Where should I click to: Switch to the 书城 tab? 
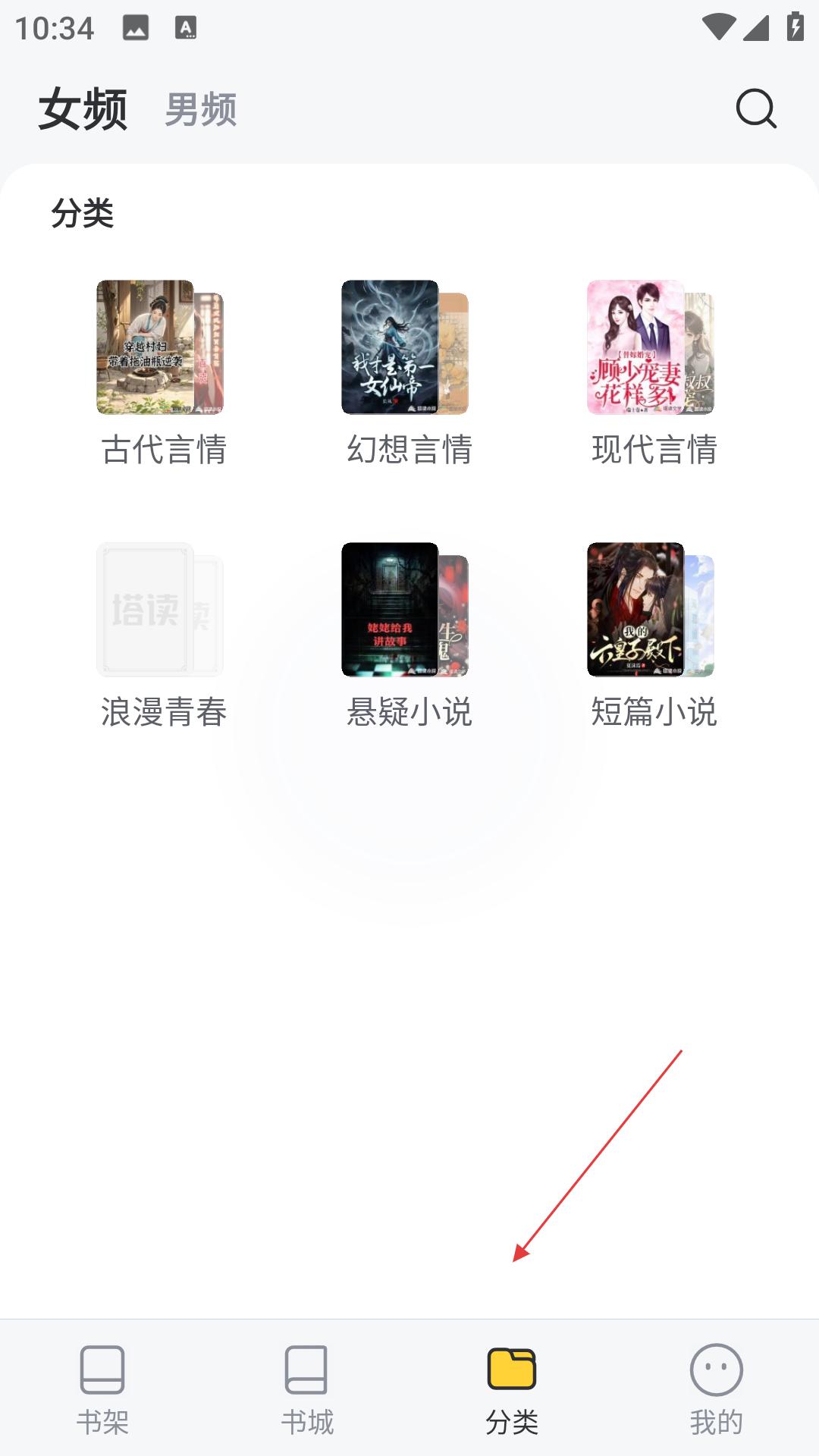click(307, 1389)
